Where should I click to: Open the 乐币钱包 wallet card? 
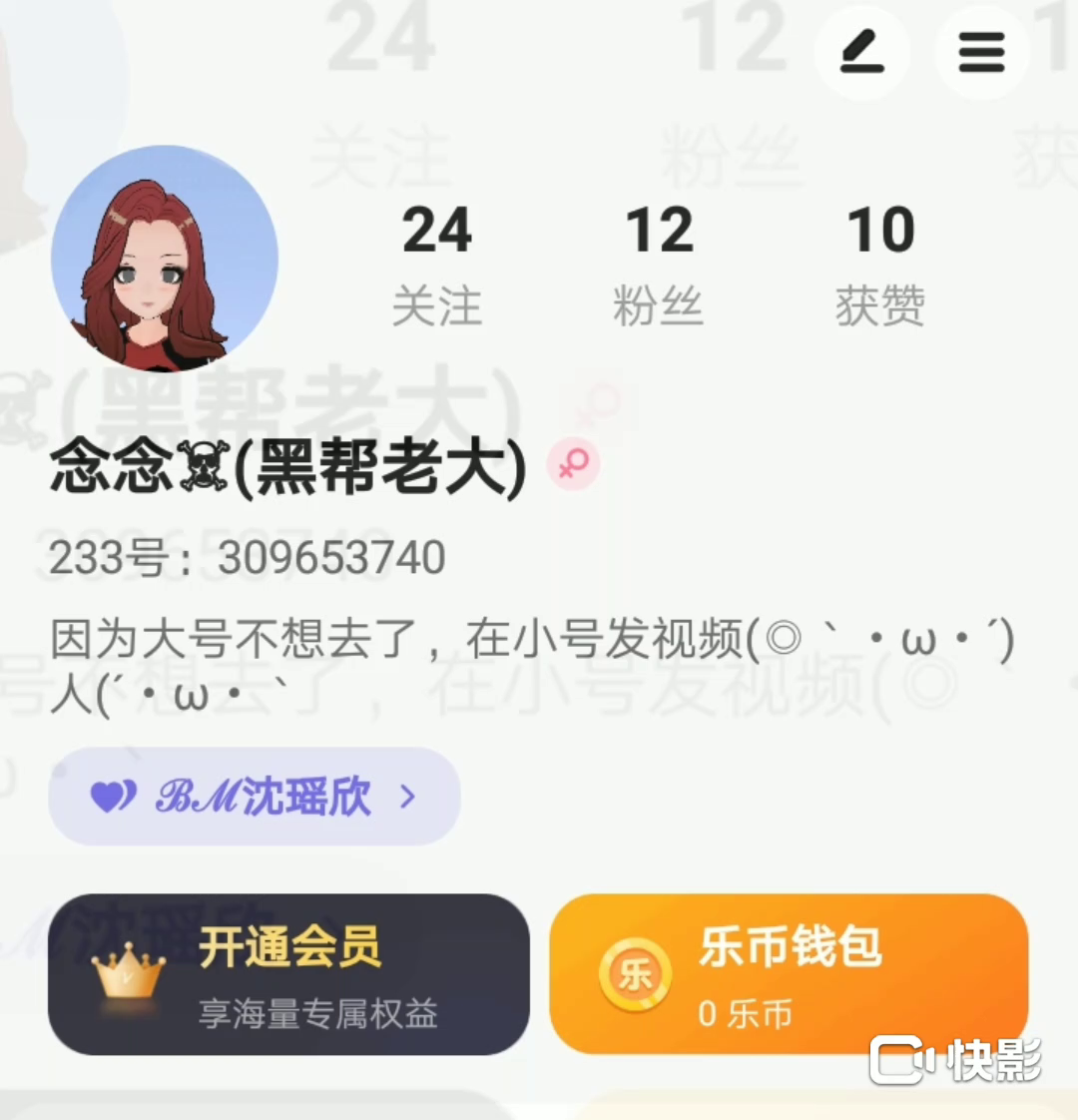click(789, 974)
